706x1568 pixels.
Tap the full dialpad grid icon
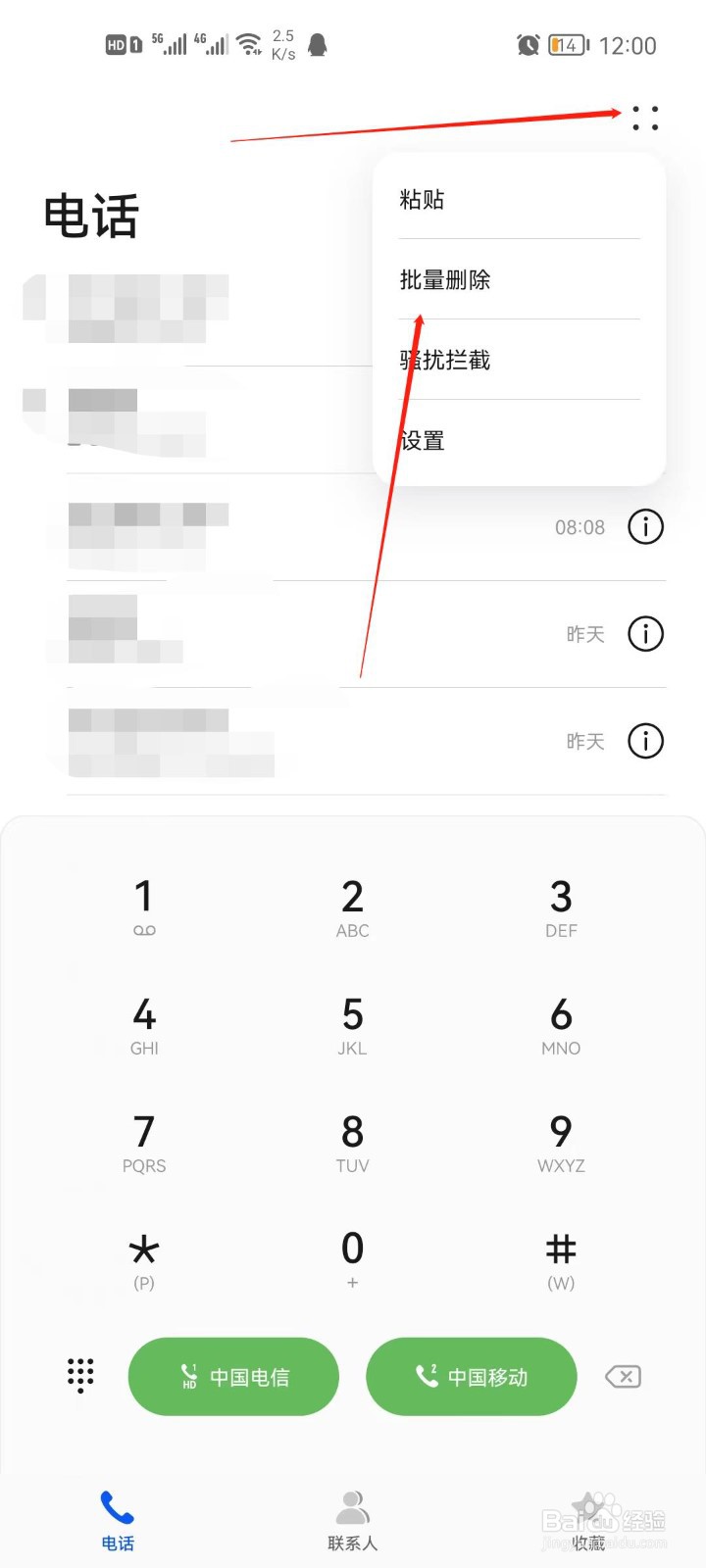click(x=79, y=1376)
